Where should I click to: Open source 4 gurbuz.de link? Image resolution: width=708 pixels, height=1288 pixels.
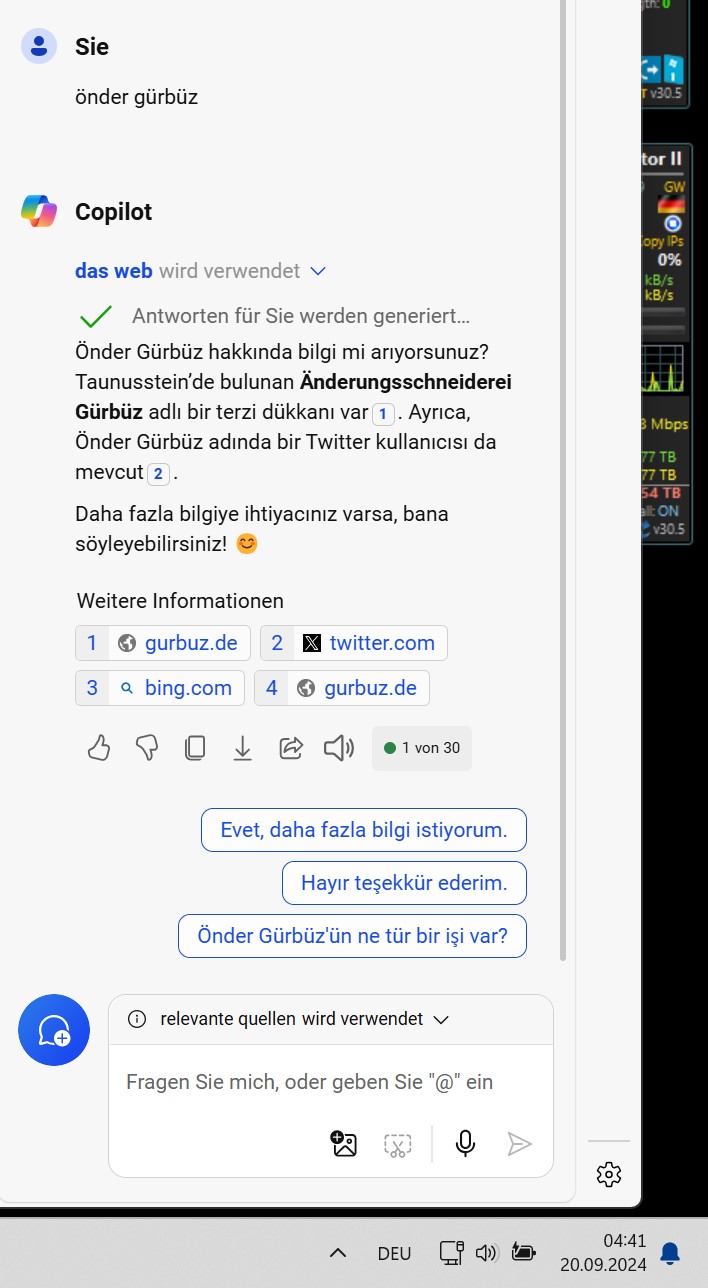point(342,688)
